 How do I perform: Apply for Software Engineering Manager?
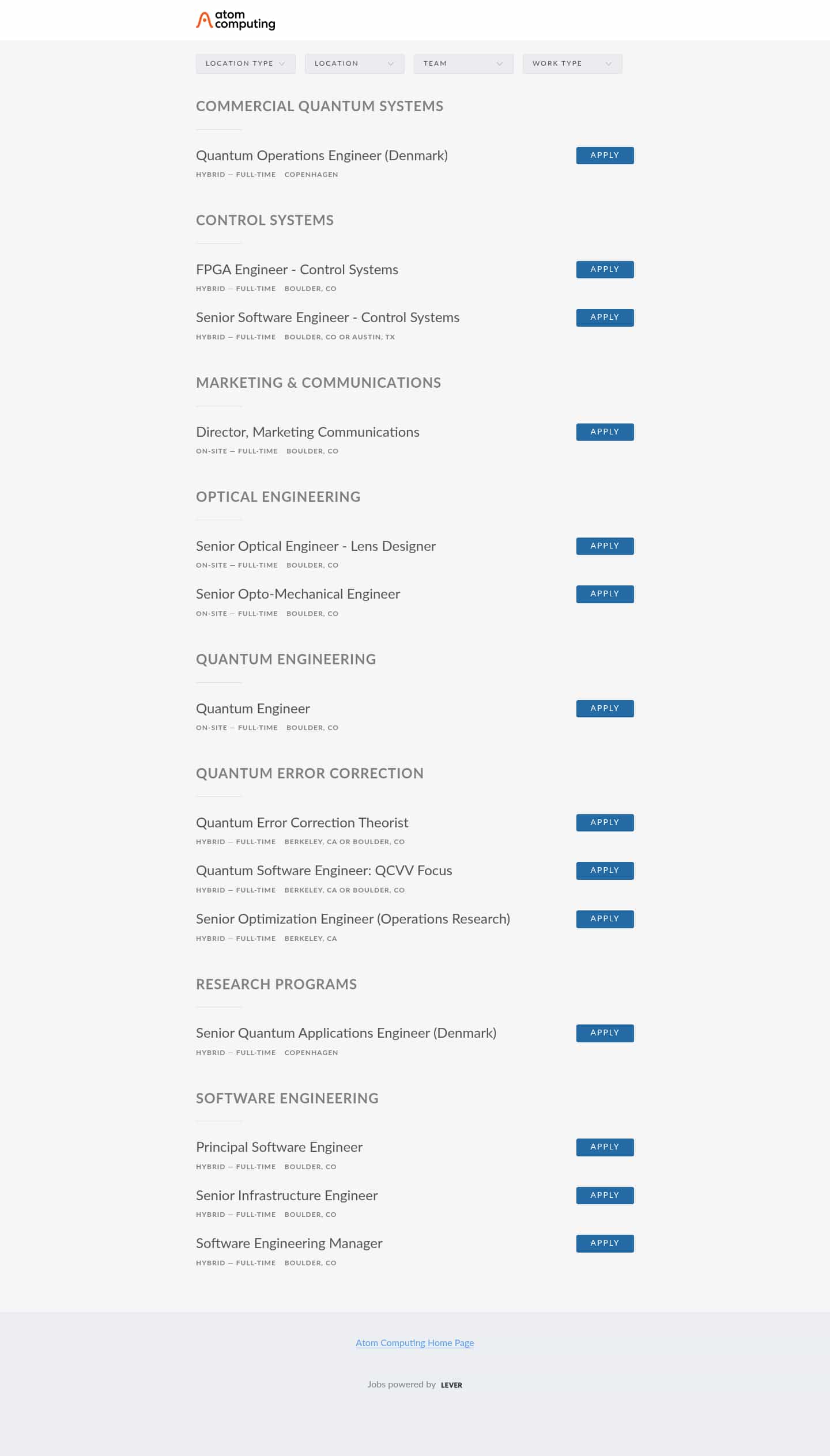[x=604, y=1243]
